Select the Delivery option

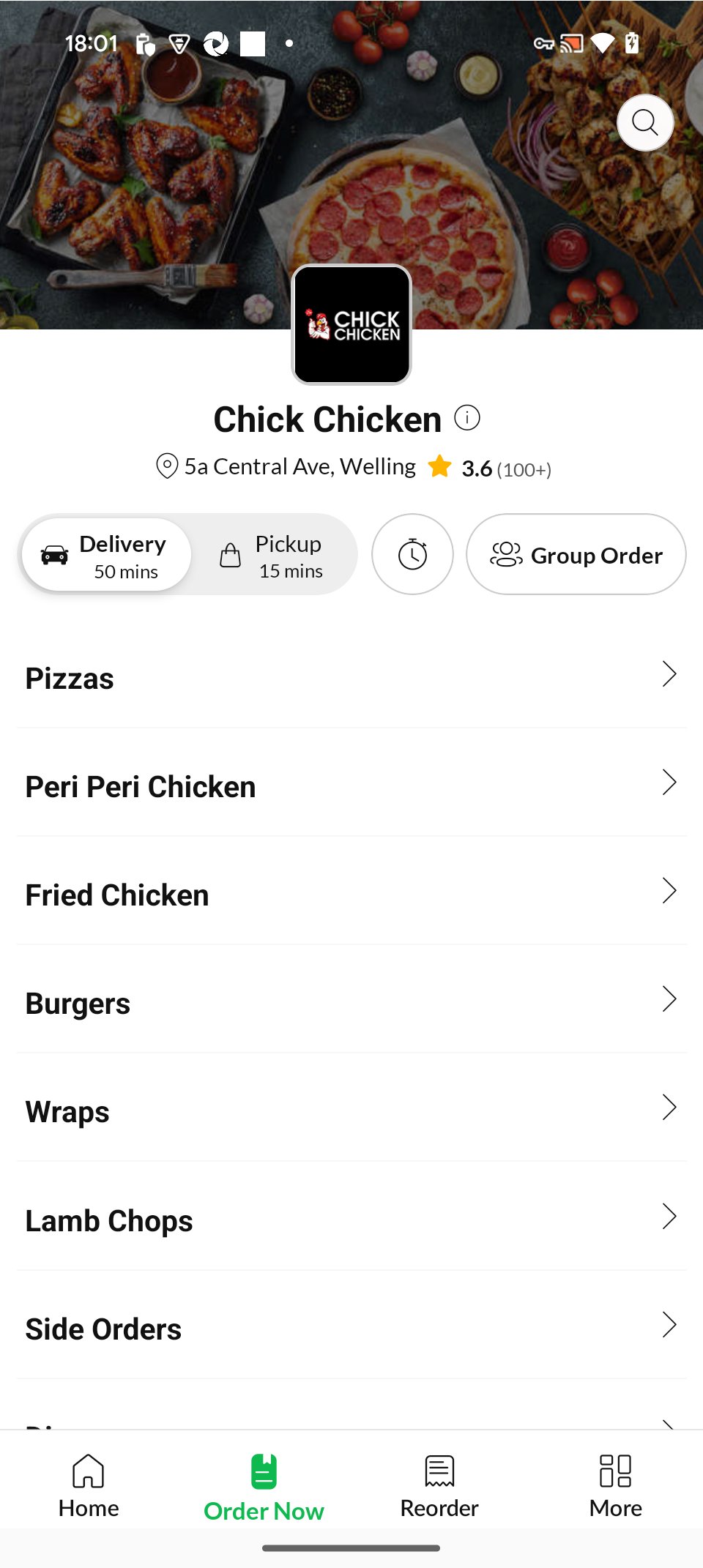coord(107,555)
